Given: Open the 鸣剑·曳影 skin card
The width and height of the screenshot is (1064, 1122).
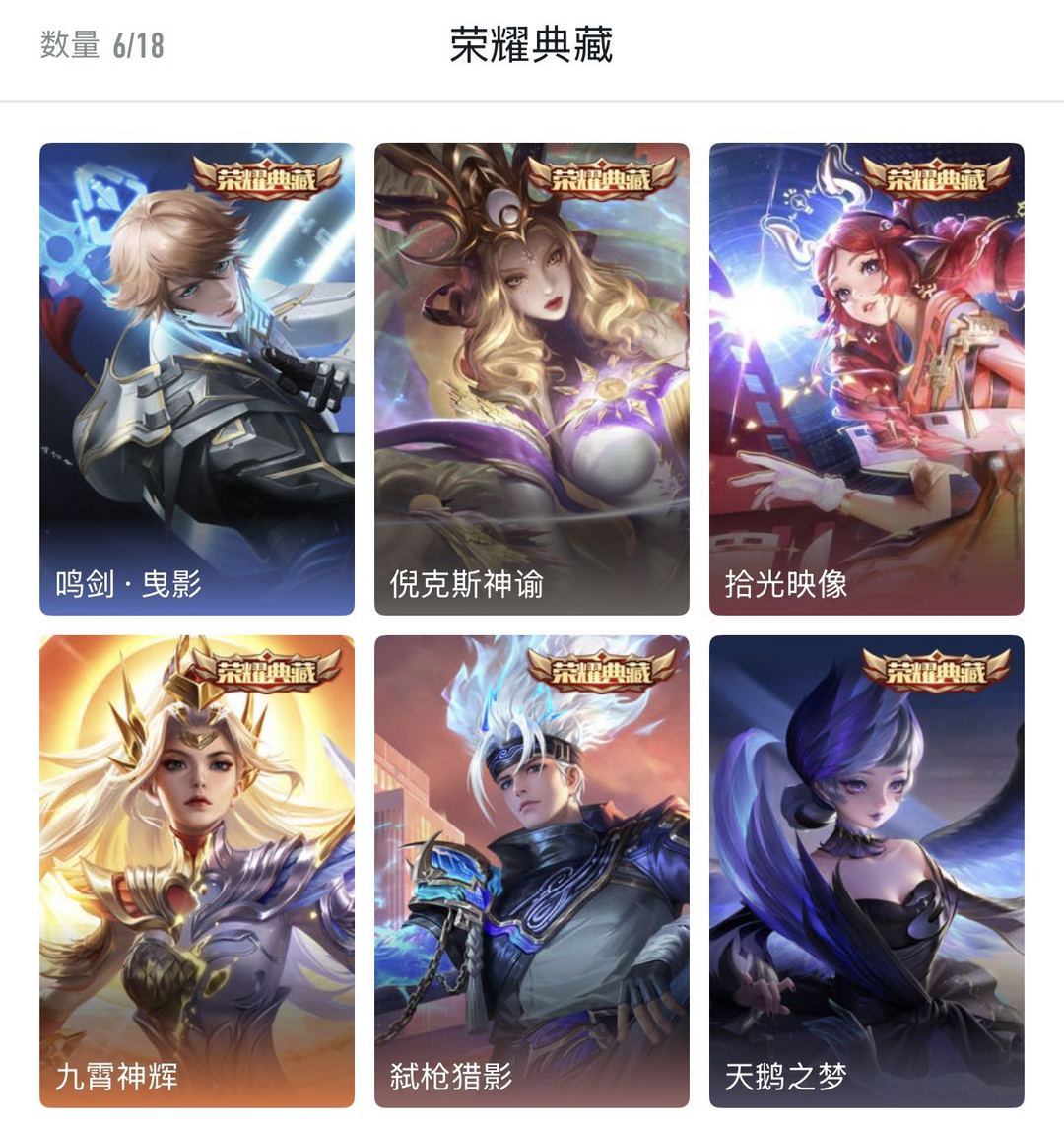Looking at the screenshot, I should 197,379.
